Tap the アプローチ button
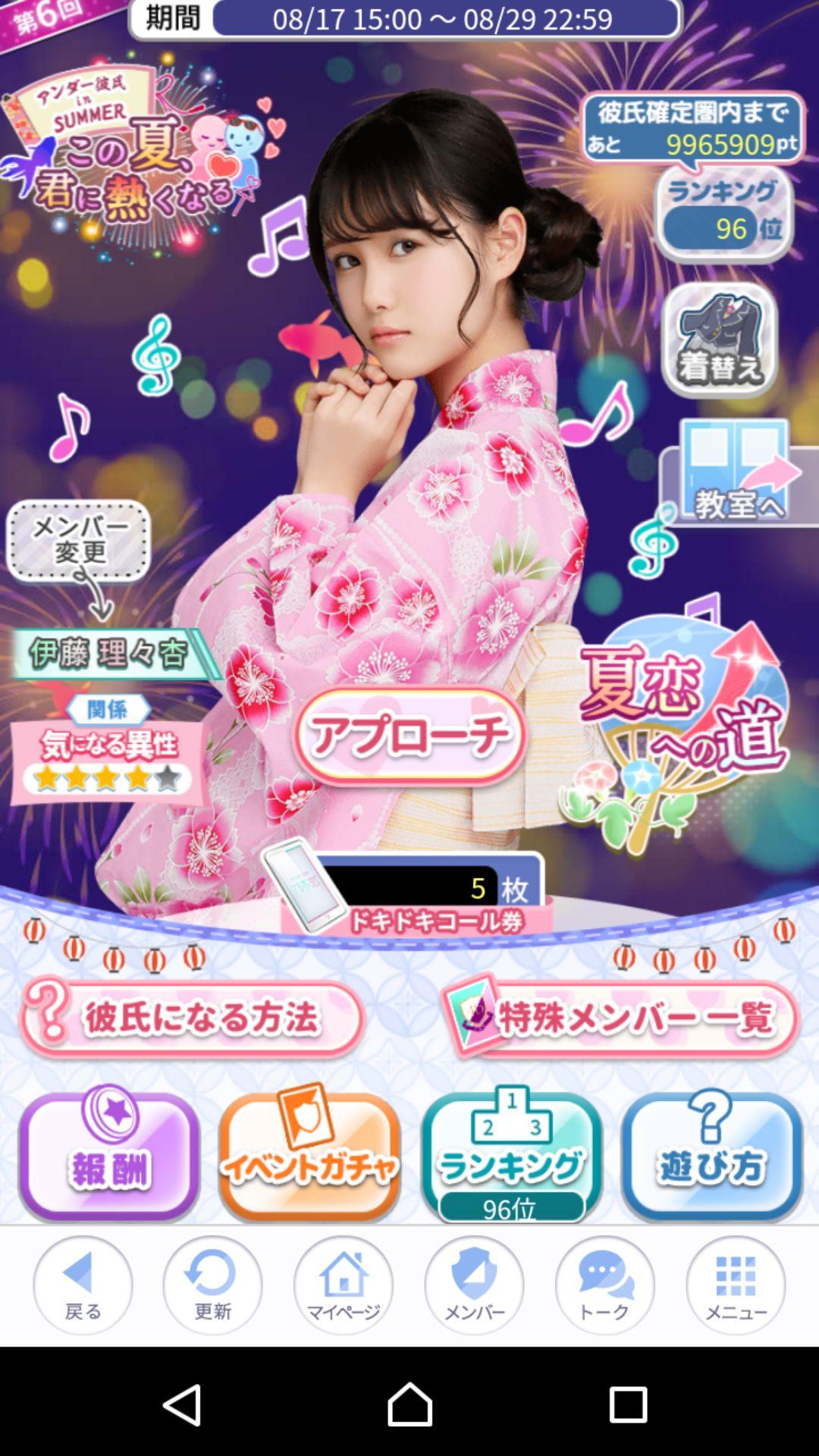The height and width of the screenshot is (1456, 819). point(409,736)
